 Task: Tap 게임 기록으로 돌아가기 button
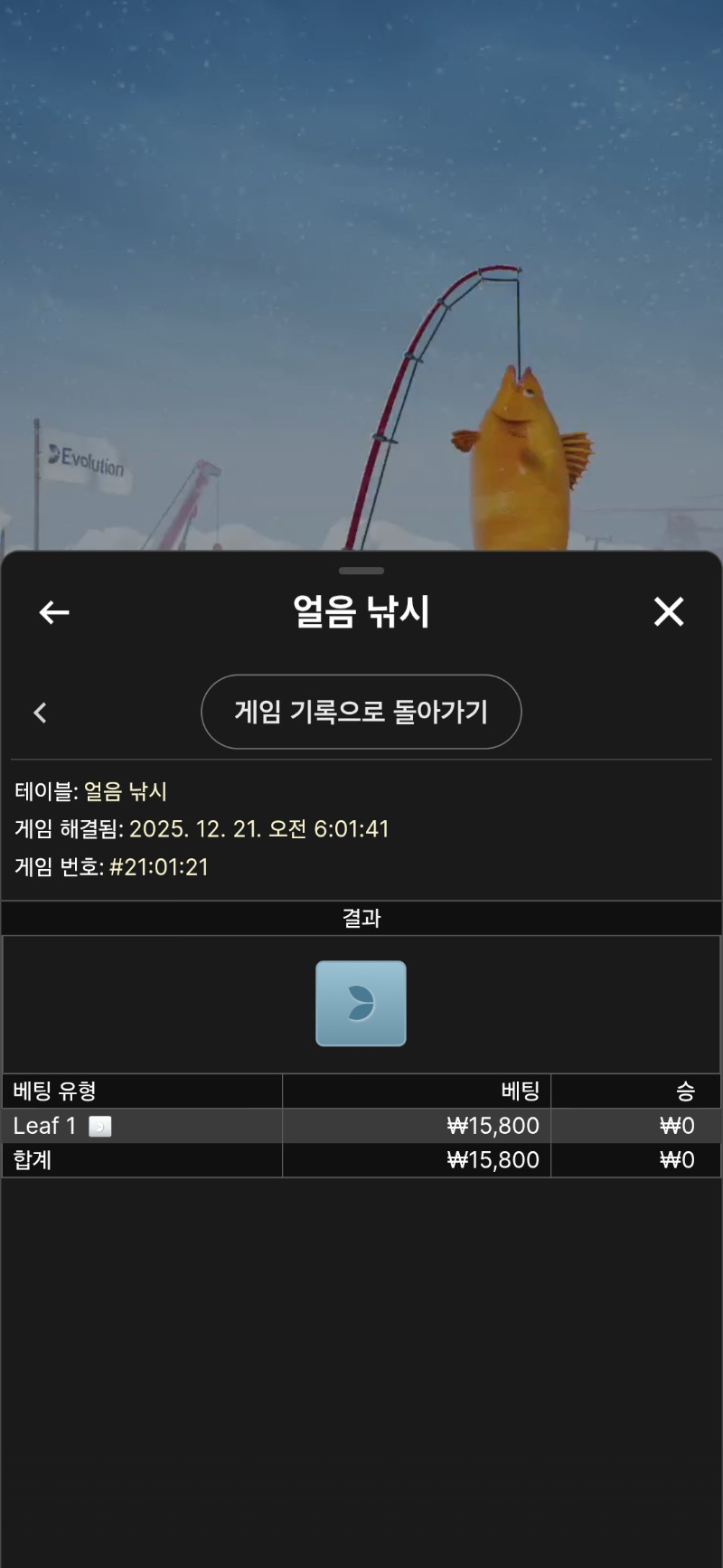(x=361, y=712)
